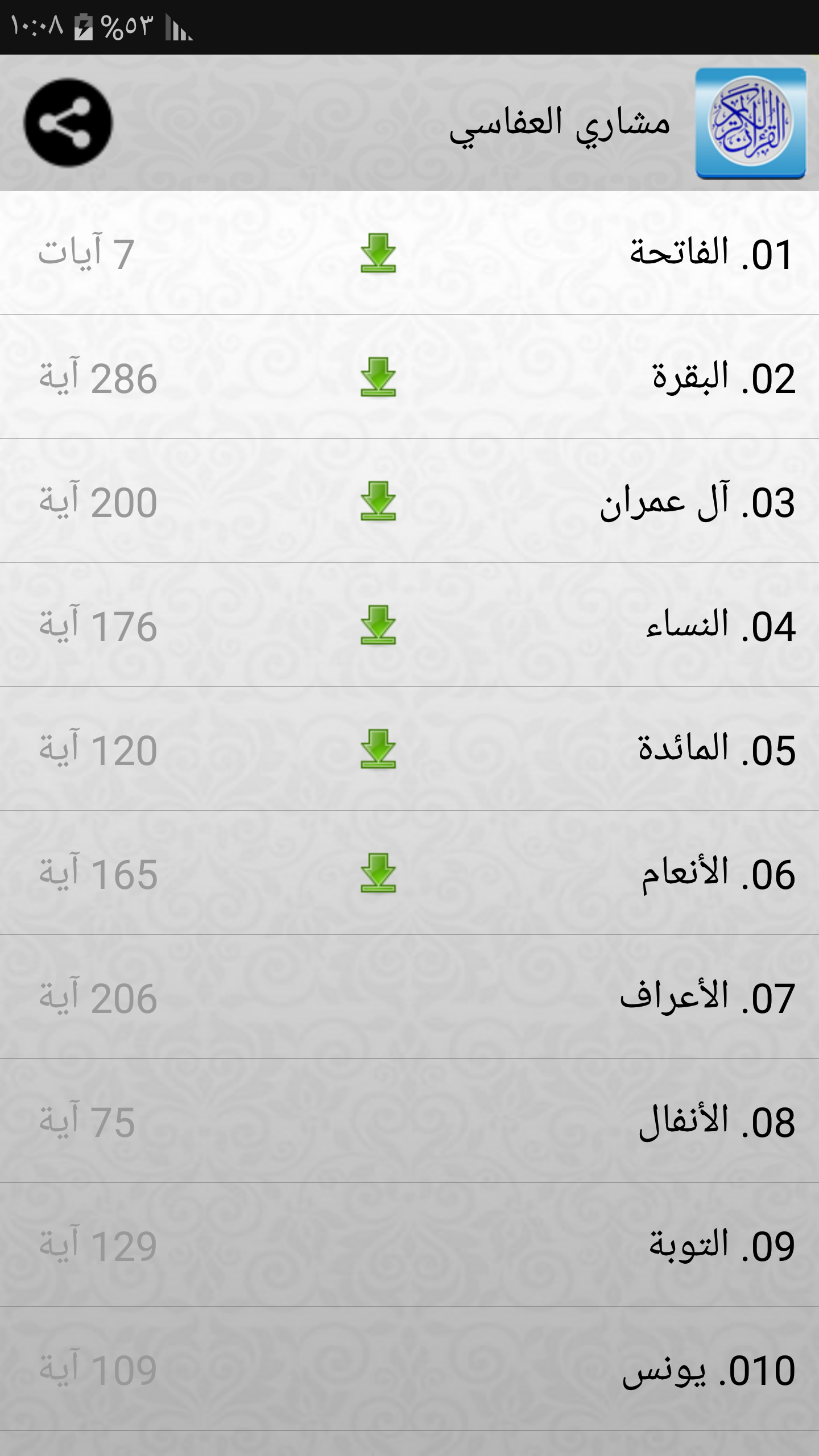Select surah 09 التوبة
Viewport: 819px width, 1456px height.
(721, 1246)
